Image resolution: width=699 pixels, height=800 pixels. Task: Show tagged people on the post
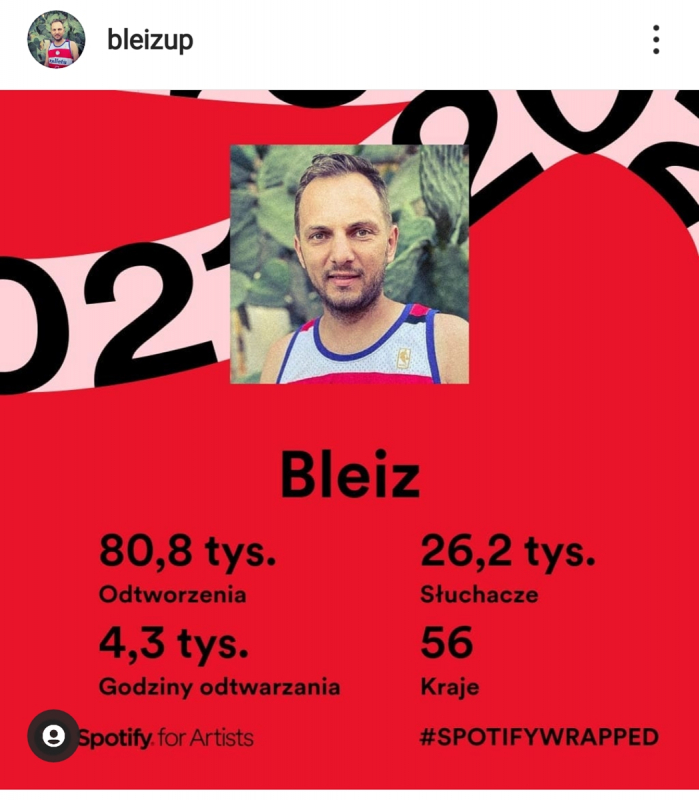pos(53,736)
